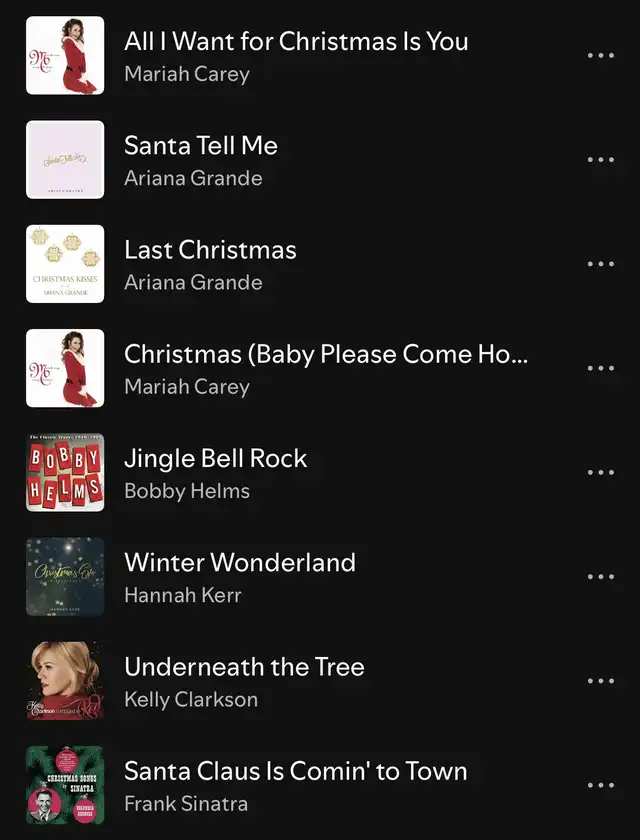Open more options for Jingle Bell Rock
Viewport: 640px width, 840px height.
[600, 473]
